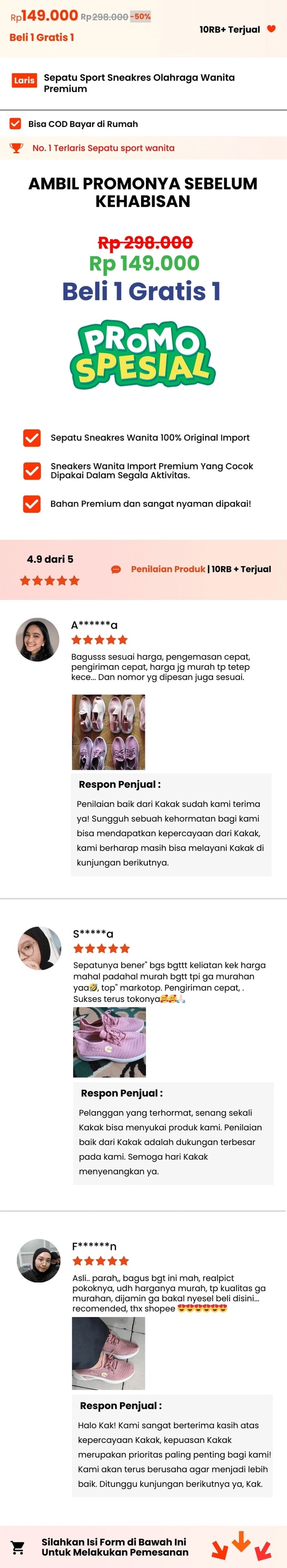The width and height of the screenshot is (287, 1568).
Task: Open the Penilaian Produk ratings link
Action: point(168,568)
